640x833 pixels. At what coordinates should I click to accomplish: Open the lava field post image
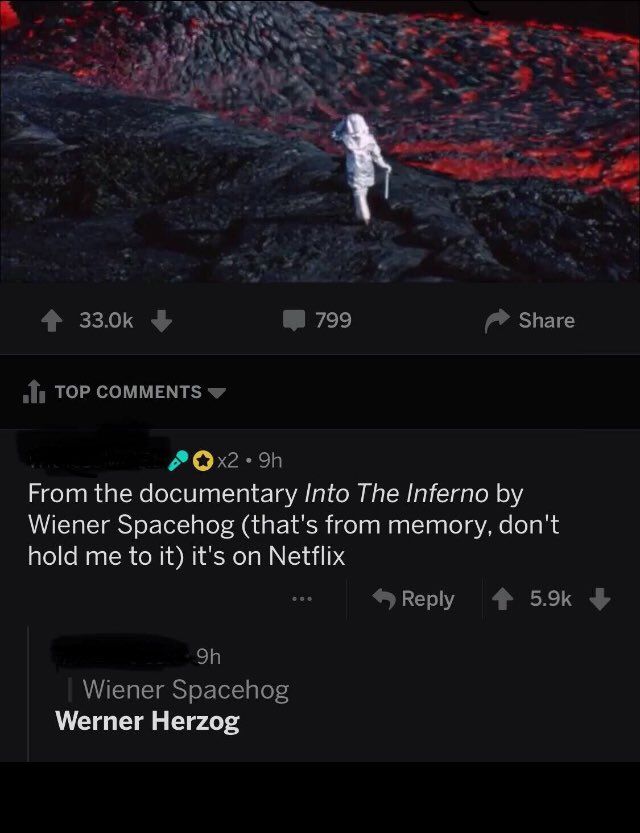(320, 140)
